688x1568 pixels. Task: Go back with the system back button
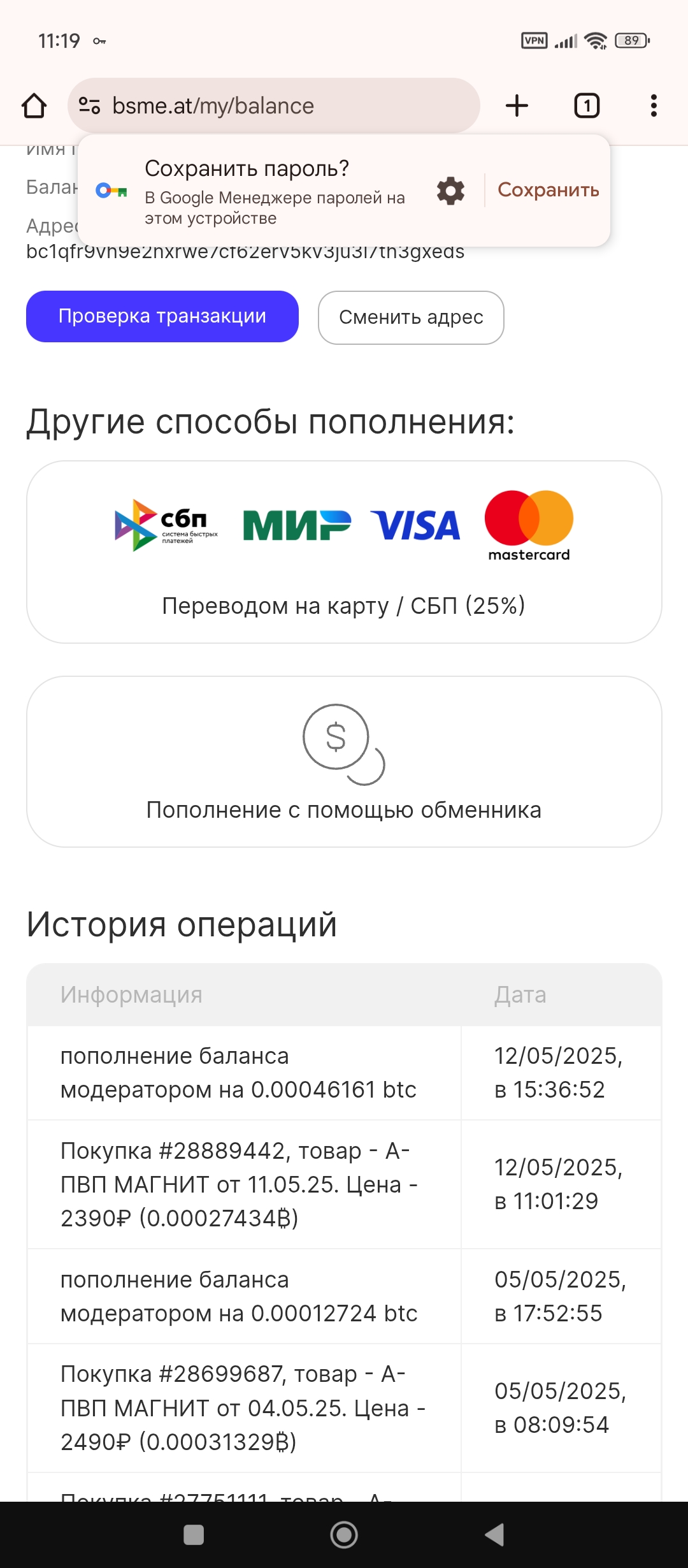(495, 1535)
